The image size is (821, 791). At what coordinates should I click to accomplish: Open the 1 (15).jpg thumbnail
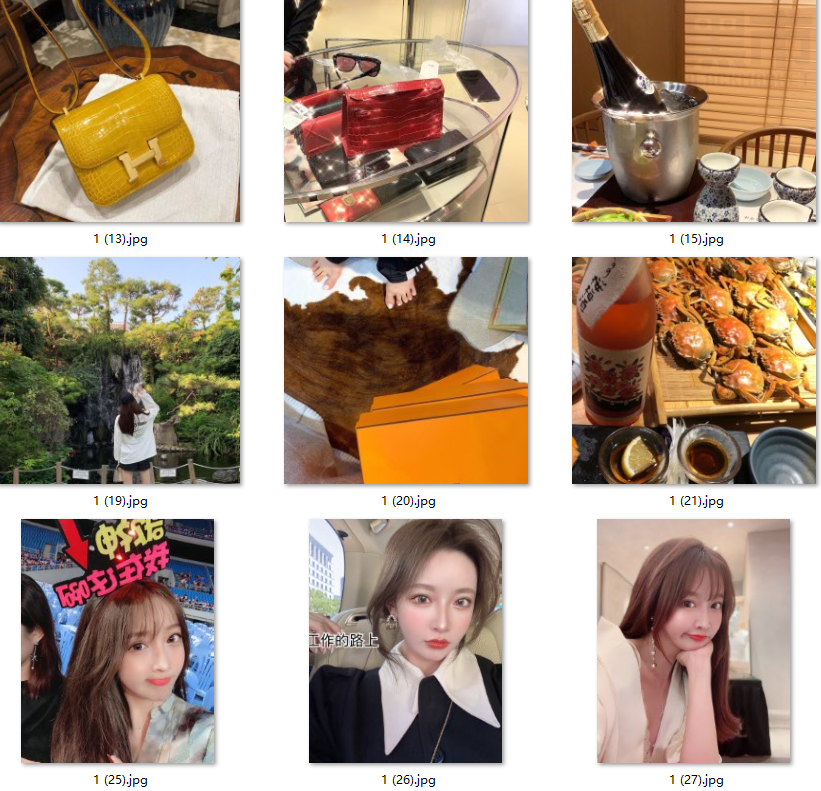click(x=694, y=110)
